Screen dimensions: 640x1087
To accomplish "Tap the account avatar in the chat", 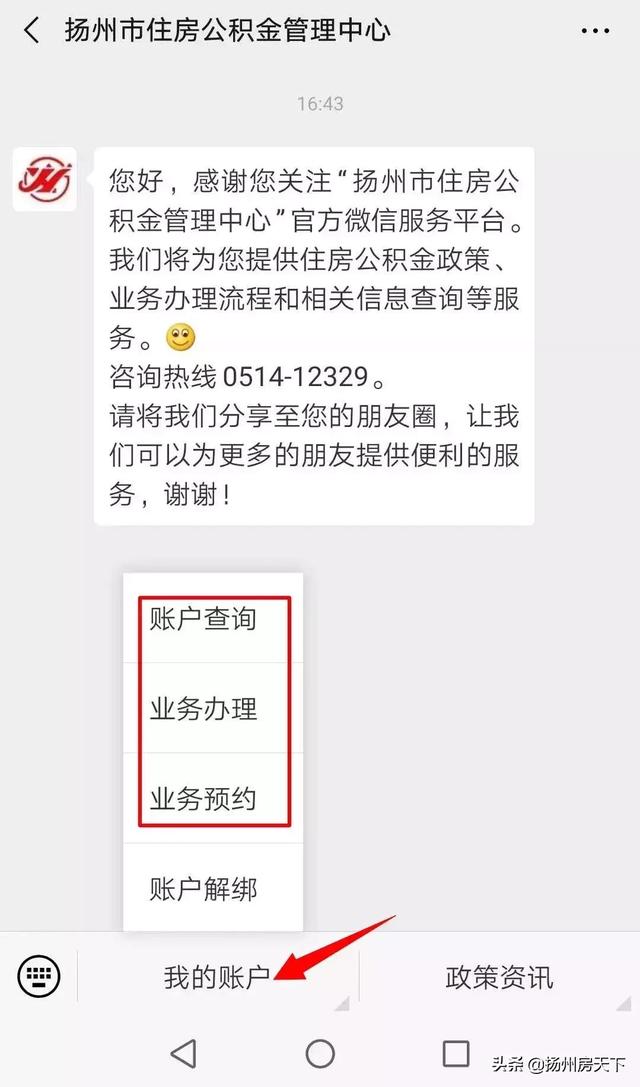I will click(x=45, y=179).
